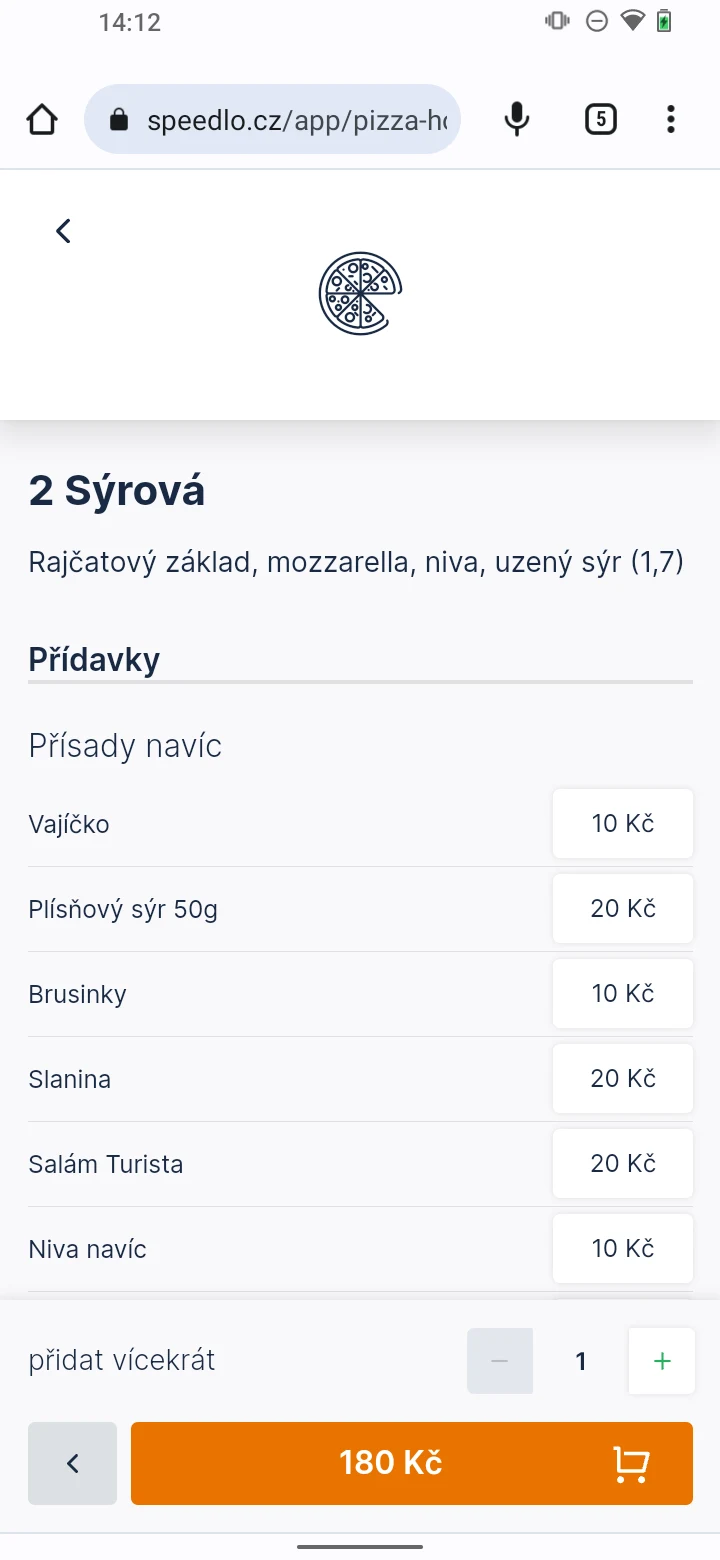Open the browser home page
The image size is (720, 1560).
tap(42, 120)
